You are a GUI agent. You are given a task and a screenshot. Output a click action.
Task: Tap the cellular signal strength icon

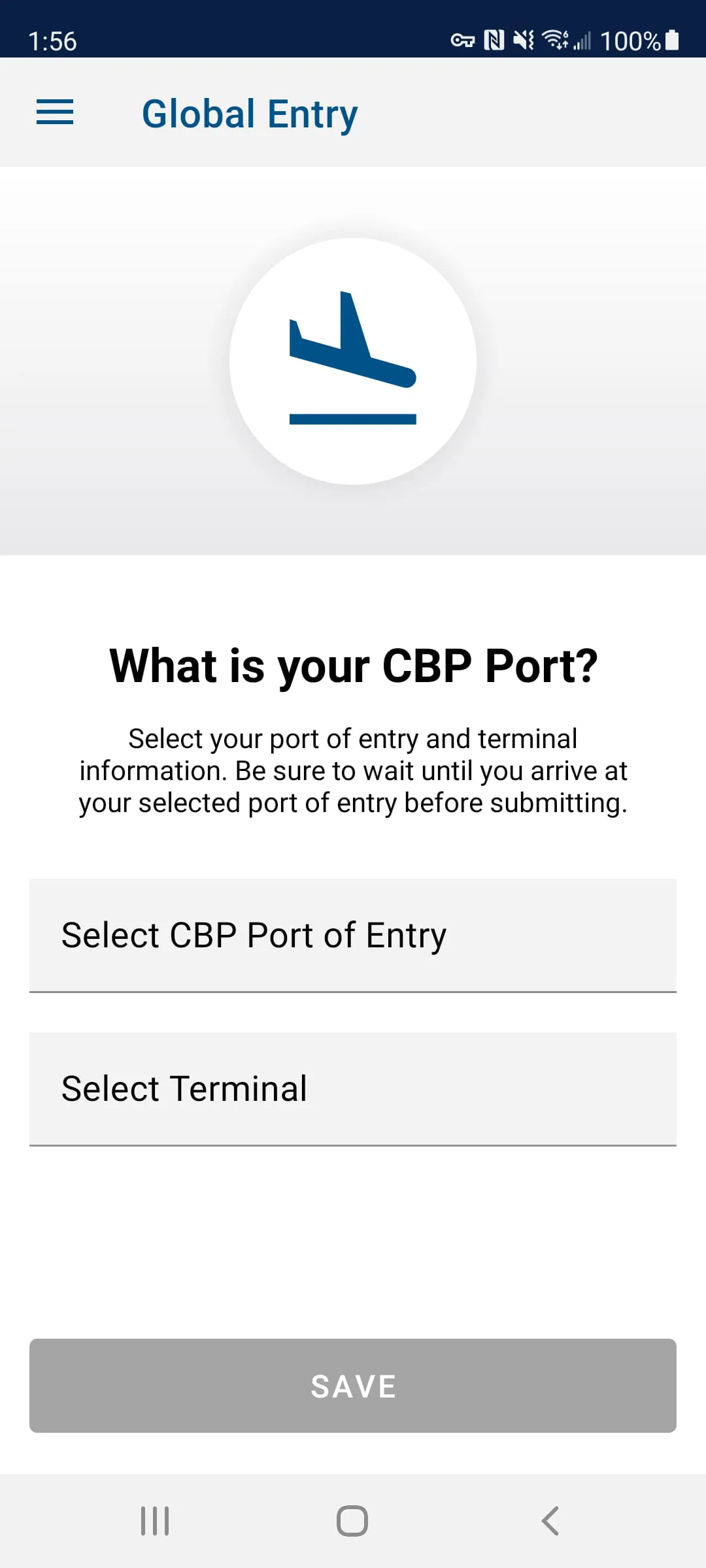coord(580,41)
